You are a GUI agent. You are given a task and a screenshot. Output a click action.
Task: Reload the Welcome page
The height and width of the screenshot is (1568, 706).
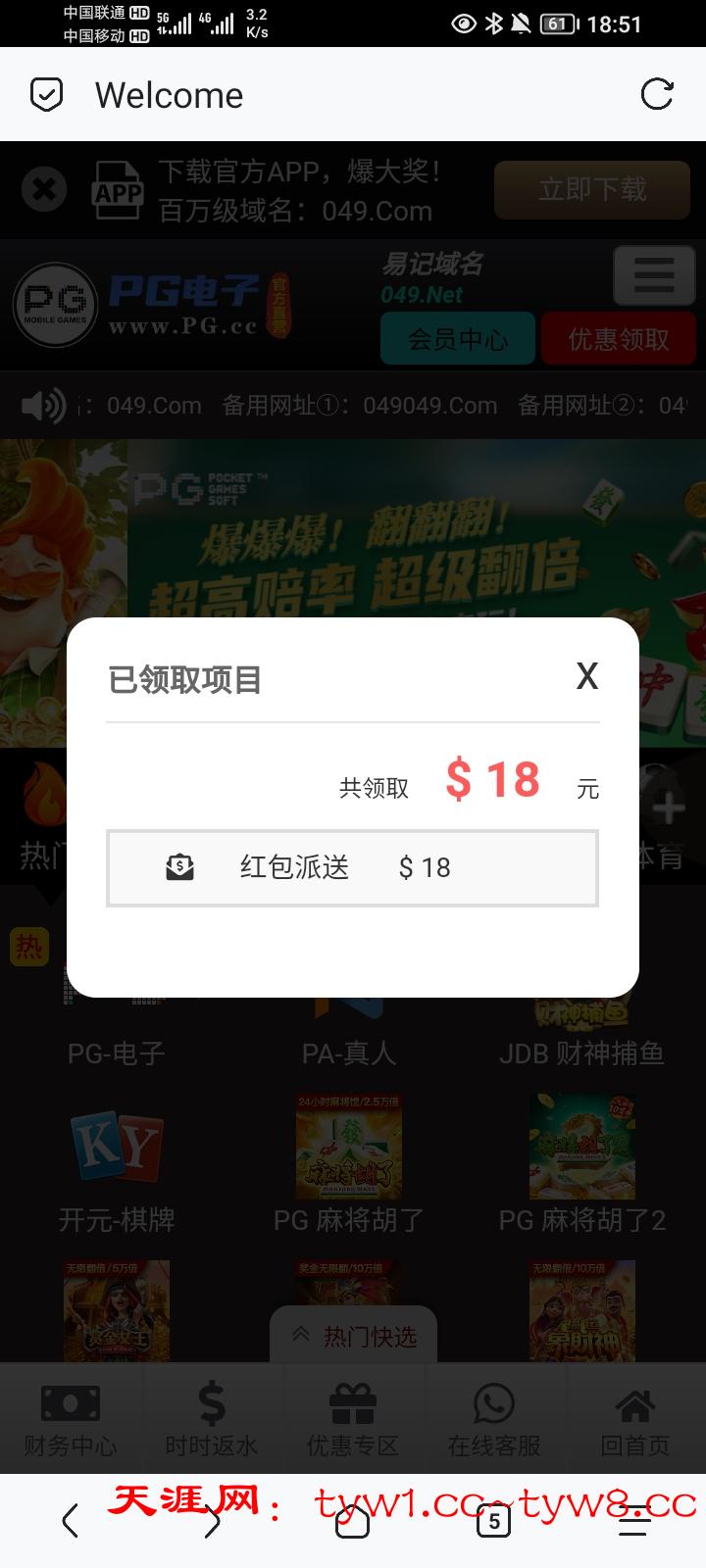(656, 94)
